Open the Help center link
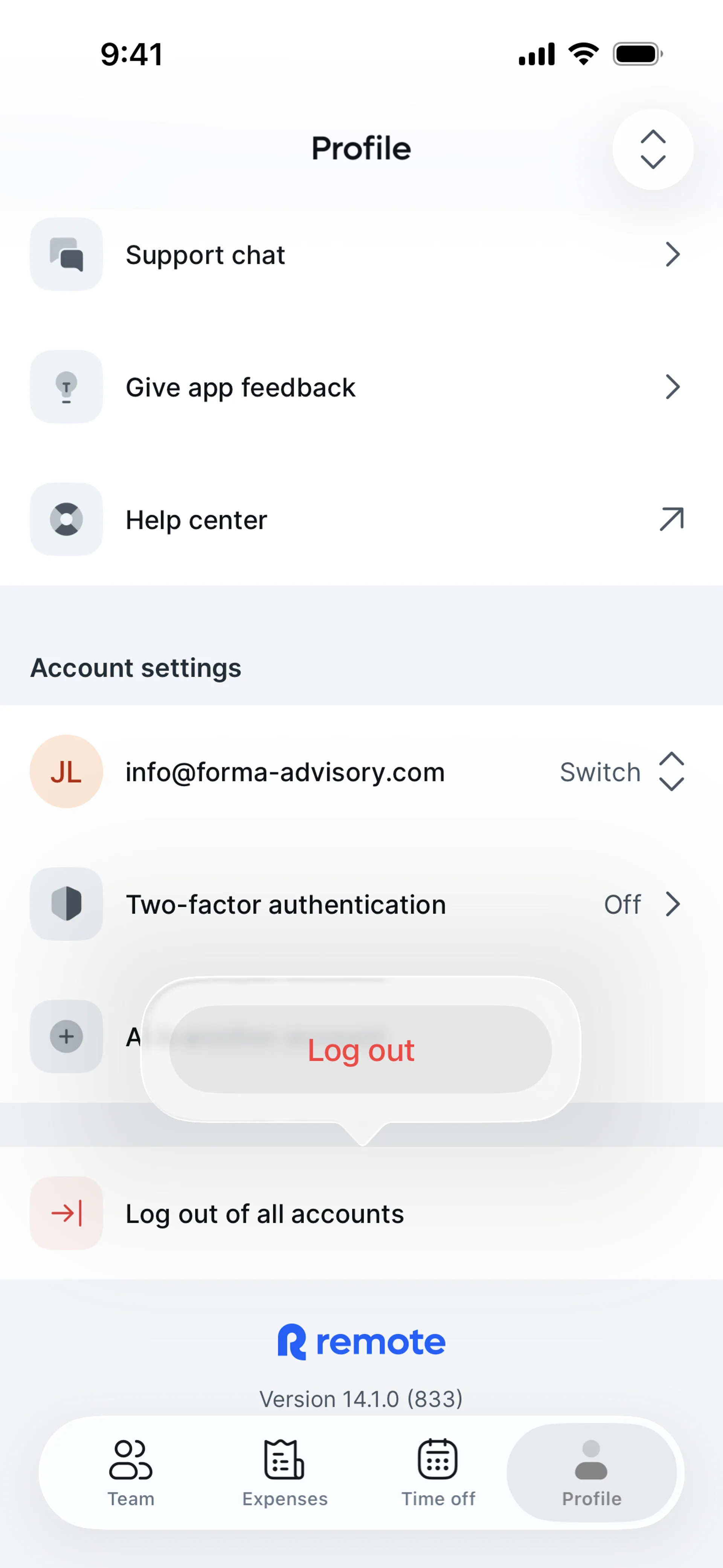This screenshot has height=1568, width=723. tap(361, 519)
